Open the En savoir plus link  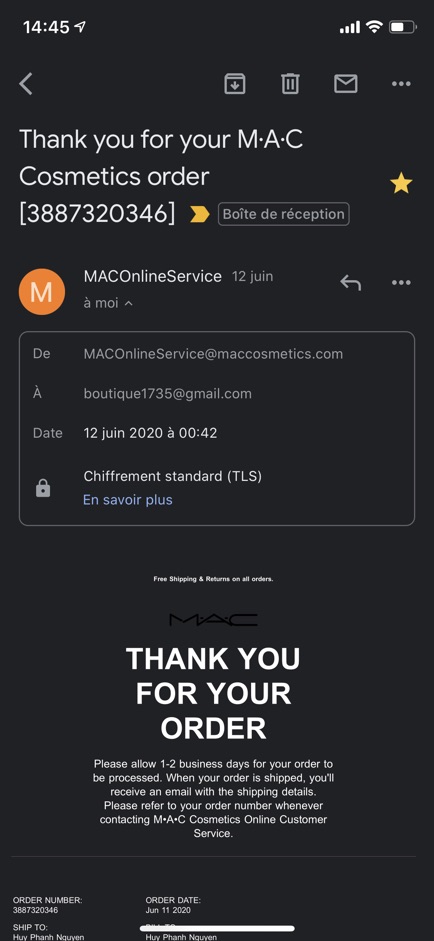tap(128, 500)
